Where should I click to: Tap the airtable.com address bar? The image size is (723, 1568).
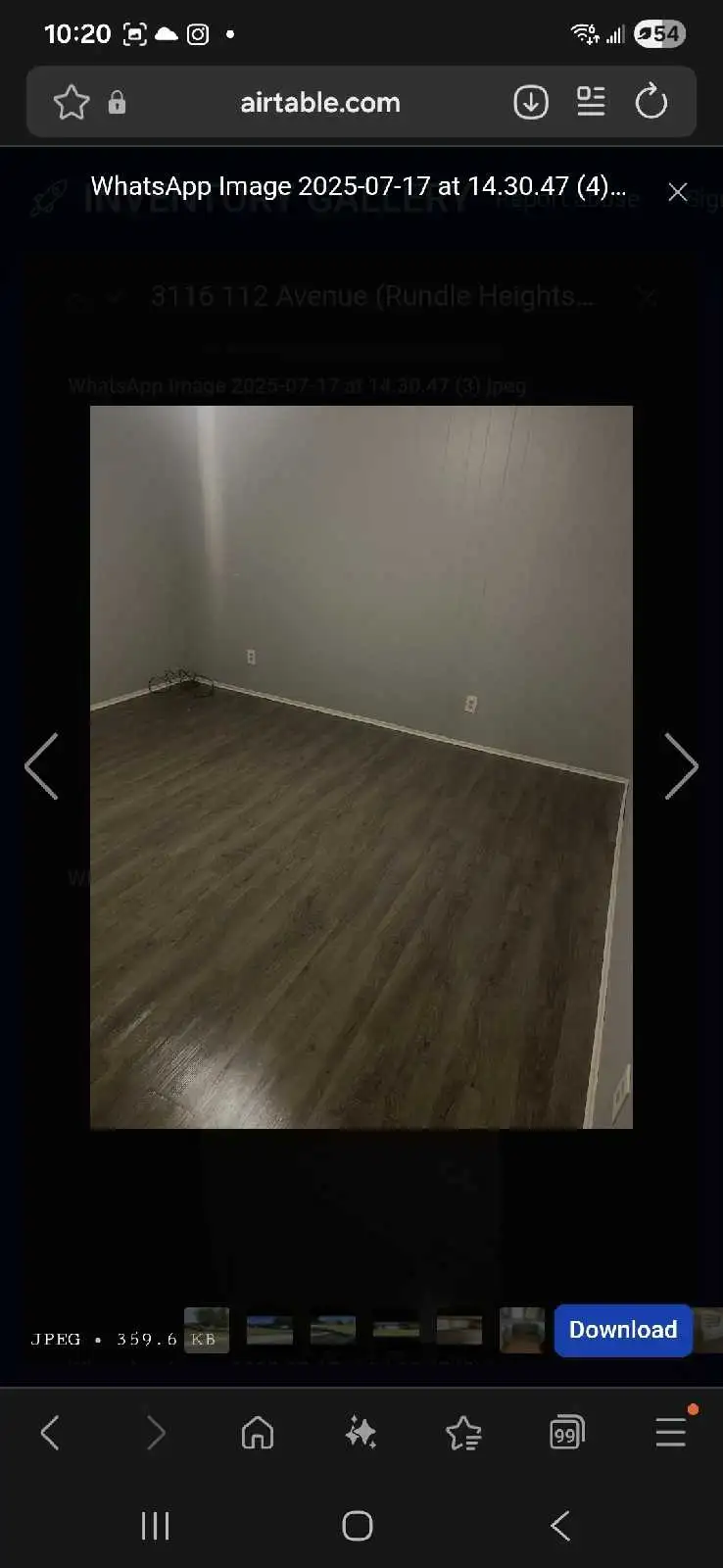coord(319,102)
